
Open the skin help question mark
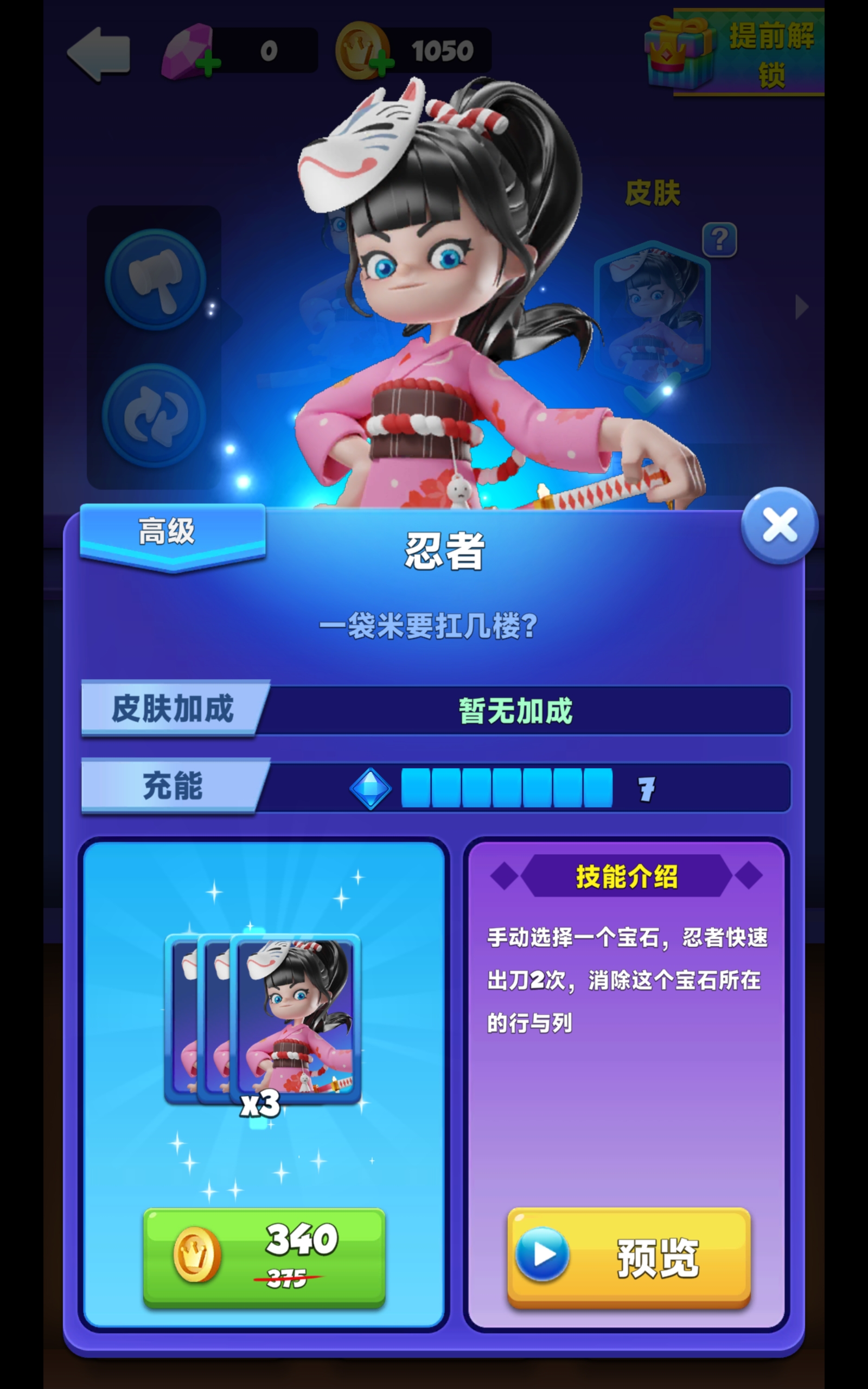point(719,239)
